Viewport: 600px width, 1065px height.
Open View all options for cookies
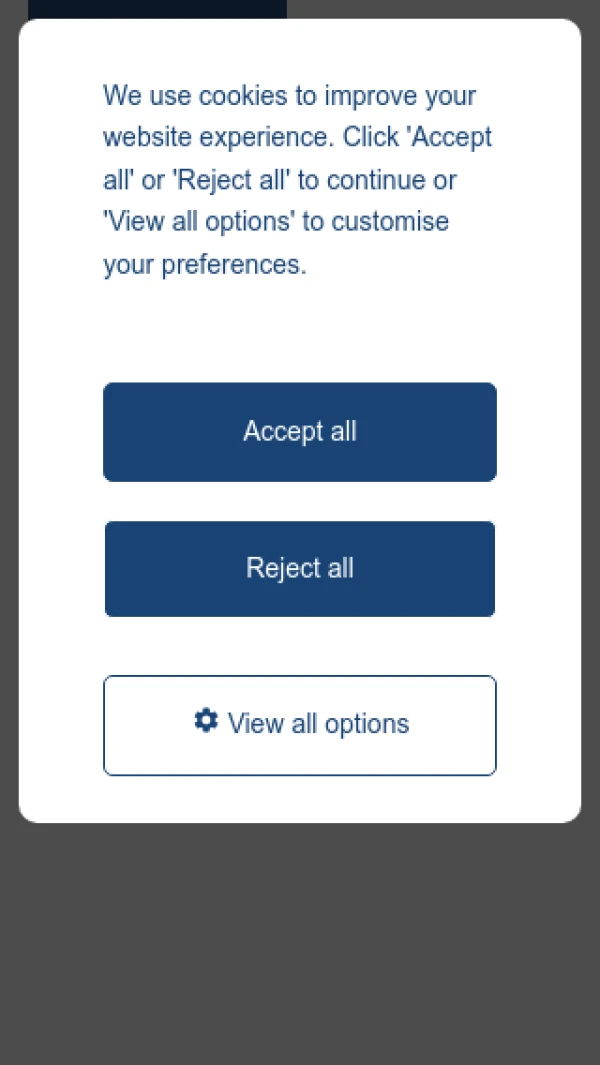click(x=300, y=725)
